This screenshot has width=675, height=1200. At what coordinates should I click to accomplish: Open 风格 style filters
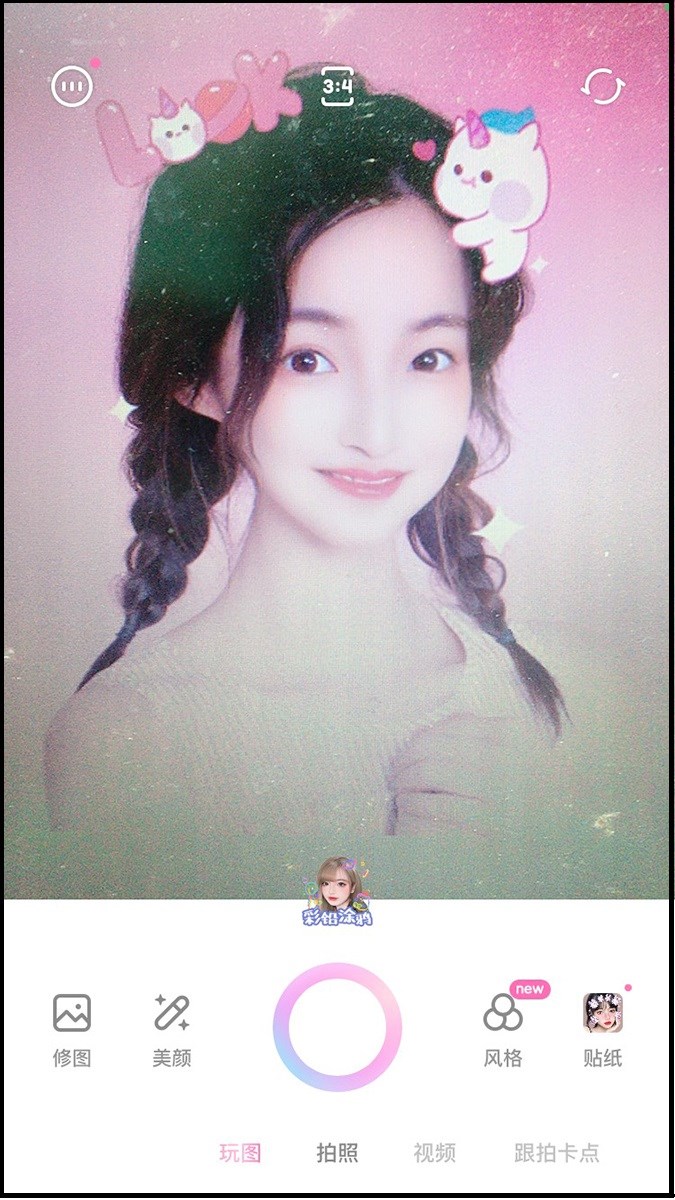pyautogui.click(x=503, y=1028)
